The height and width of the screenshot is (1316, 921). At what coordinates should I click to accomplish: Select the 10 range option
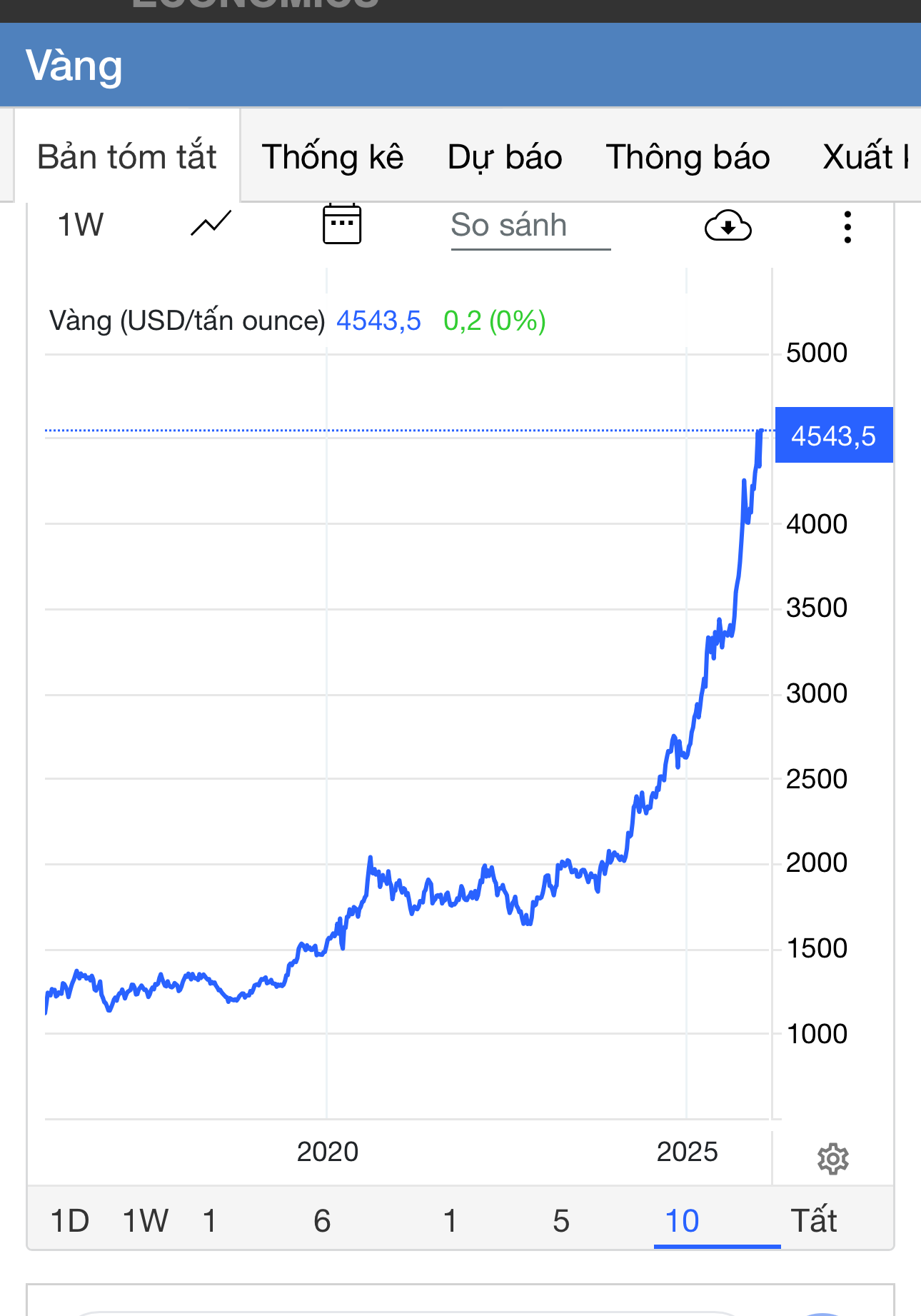[682, 1220]
